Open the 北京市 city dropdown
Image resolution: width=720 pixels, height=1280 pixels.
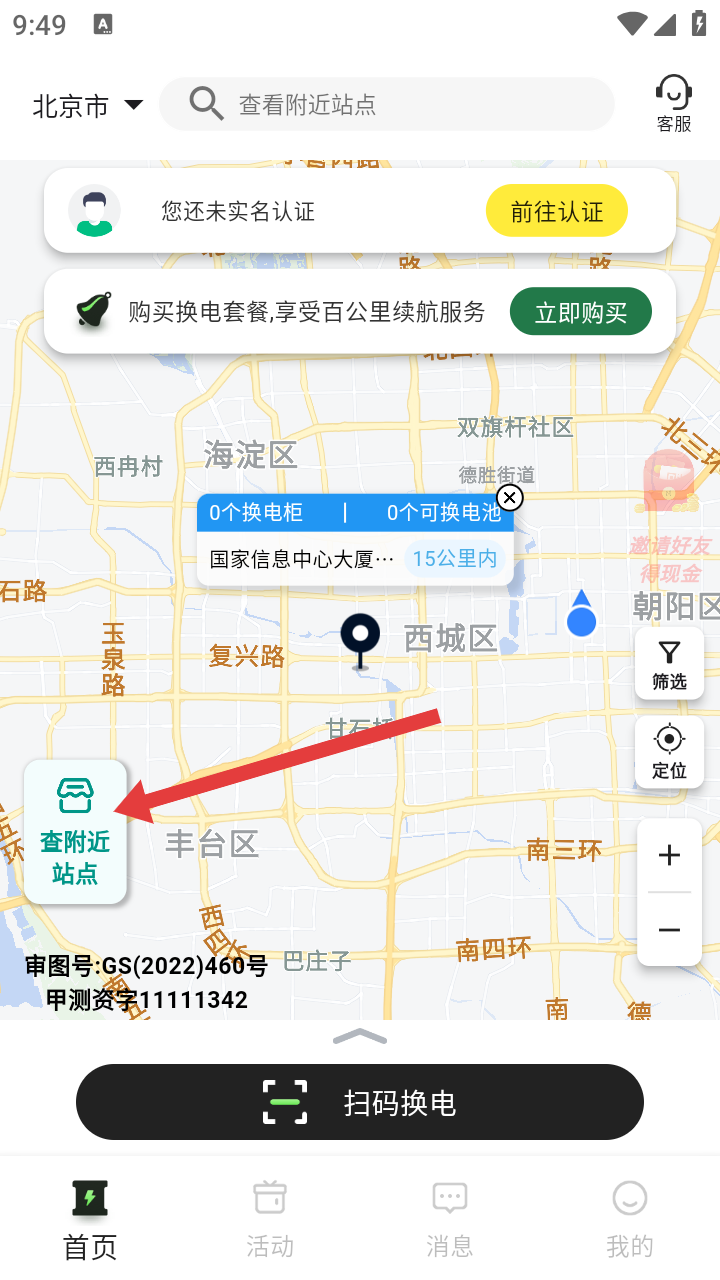[88, 105]
